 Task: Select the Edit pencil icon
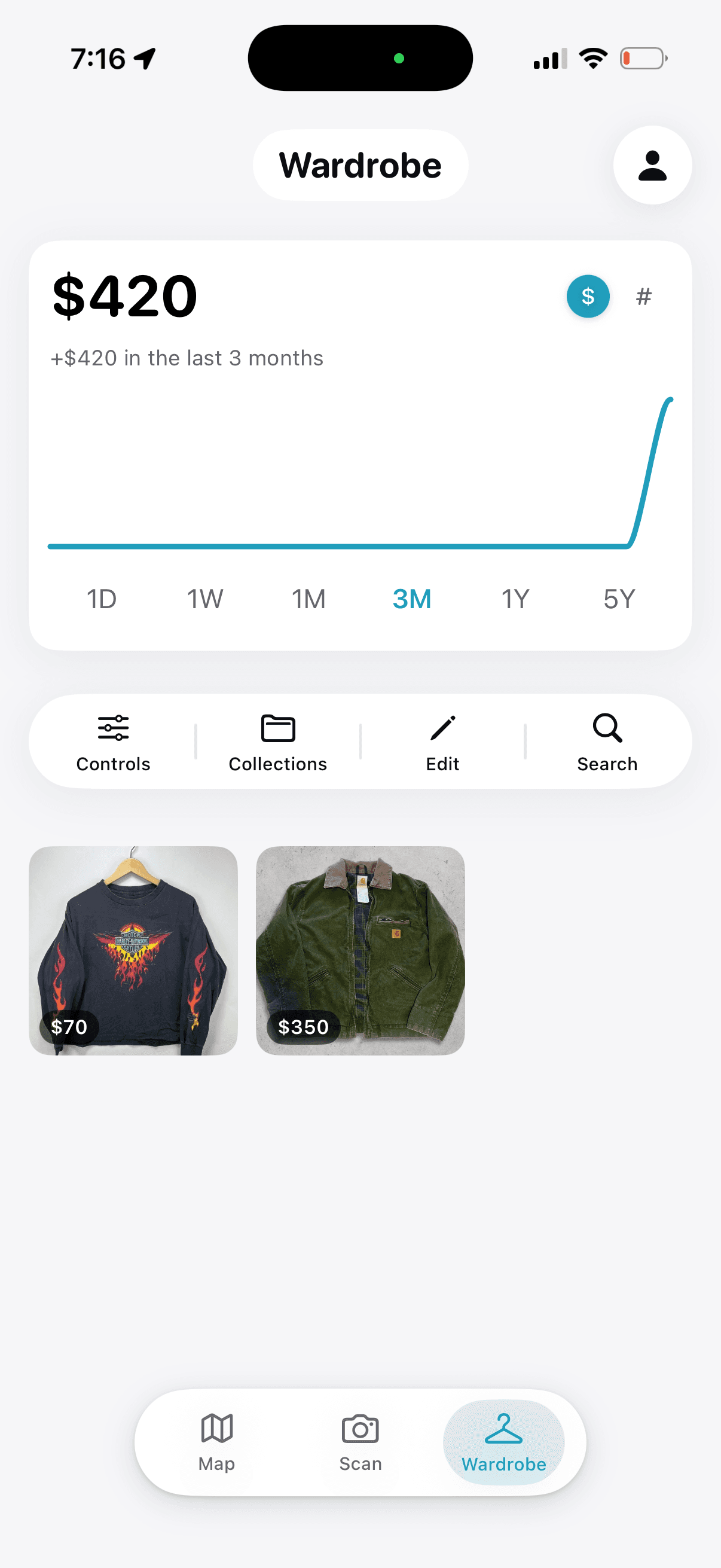click(x=443, y=742)
